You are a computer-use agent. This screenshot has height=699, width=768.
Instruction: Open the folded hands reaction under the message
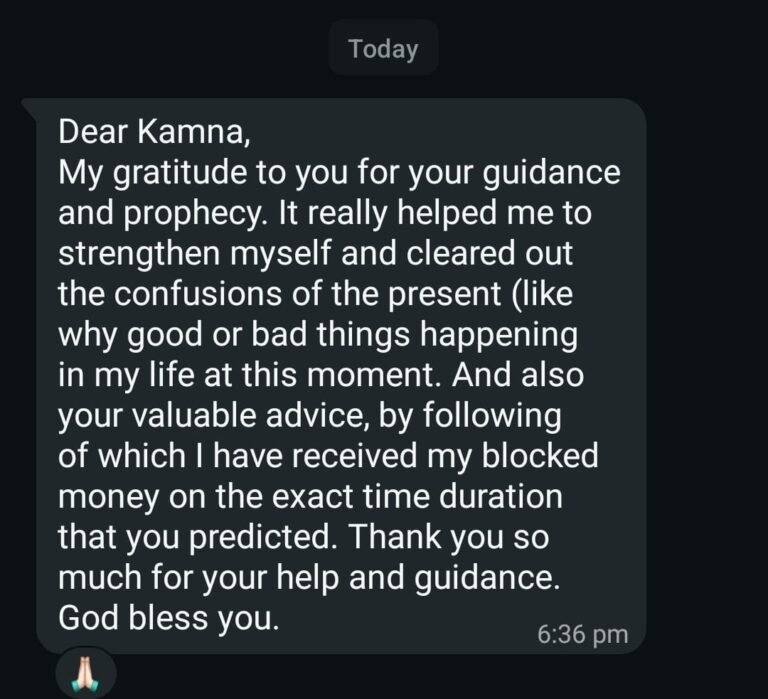pos(84,675)
